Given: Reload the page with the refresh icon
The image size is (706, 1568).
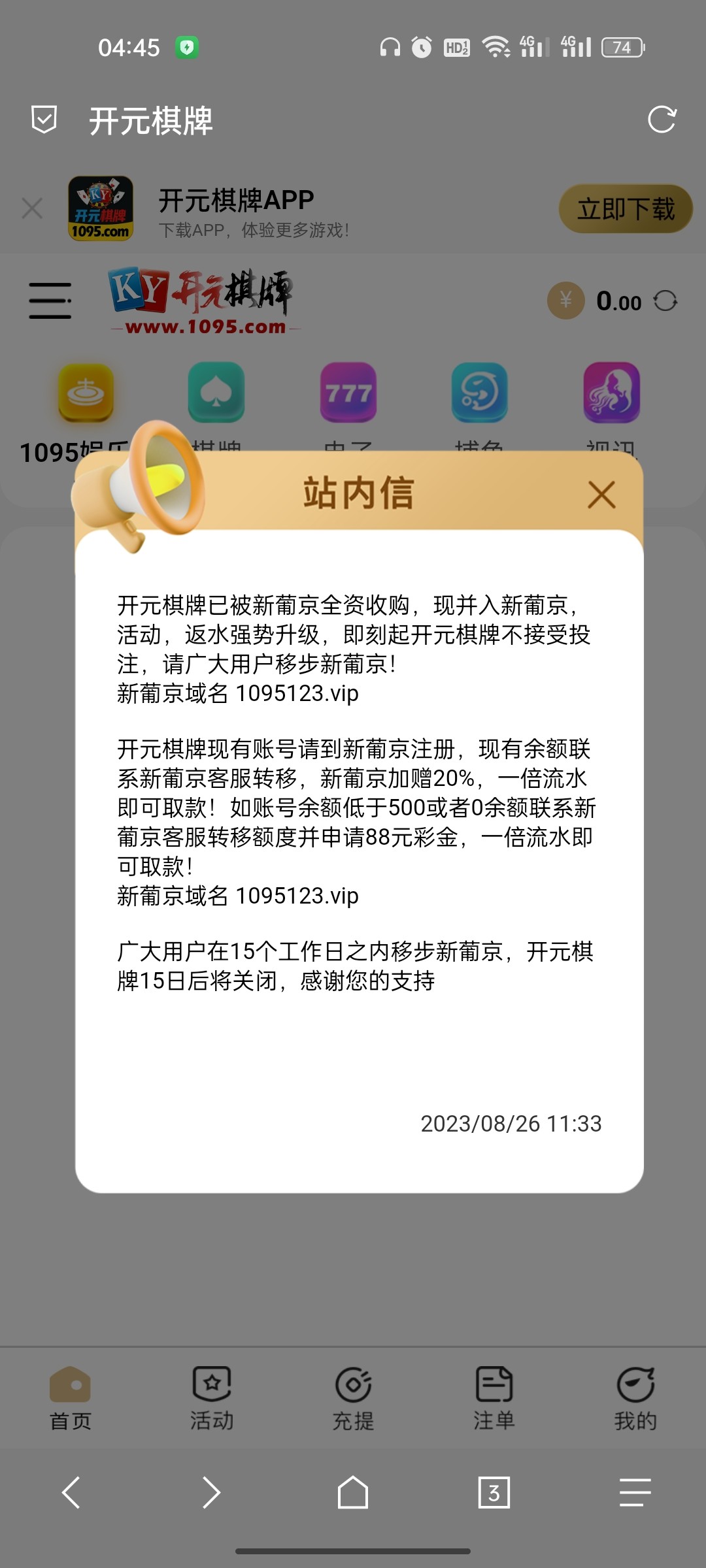Looking at the screenshot, I should 662,120.
